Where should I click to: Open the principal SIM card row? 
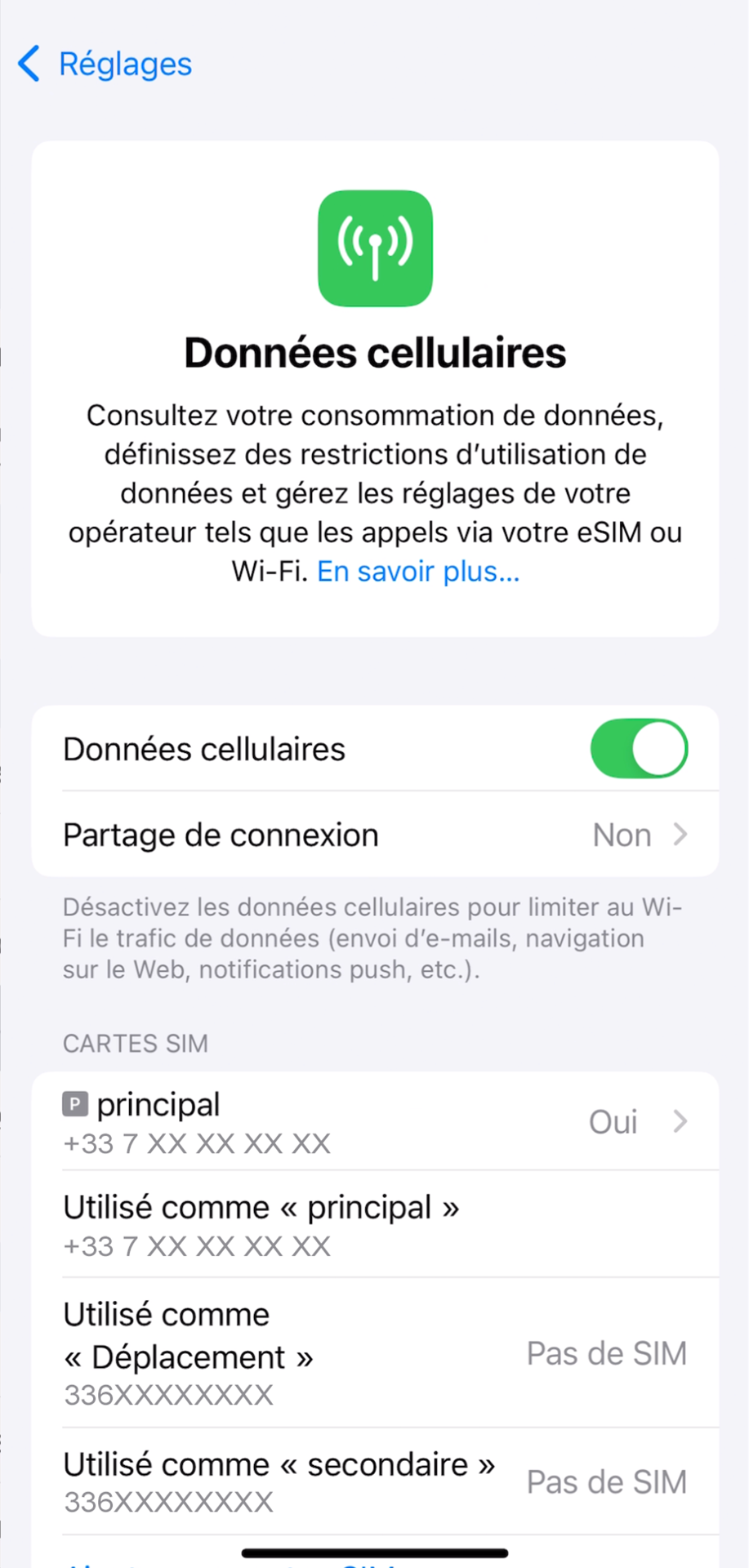point(375,1121)
